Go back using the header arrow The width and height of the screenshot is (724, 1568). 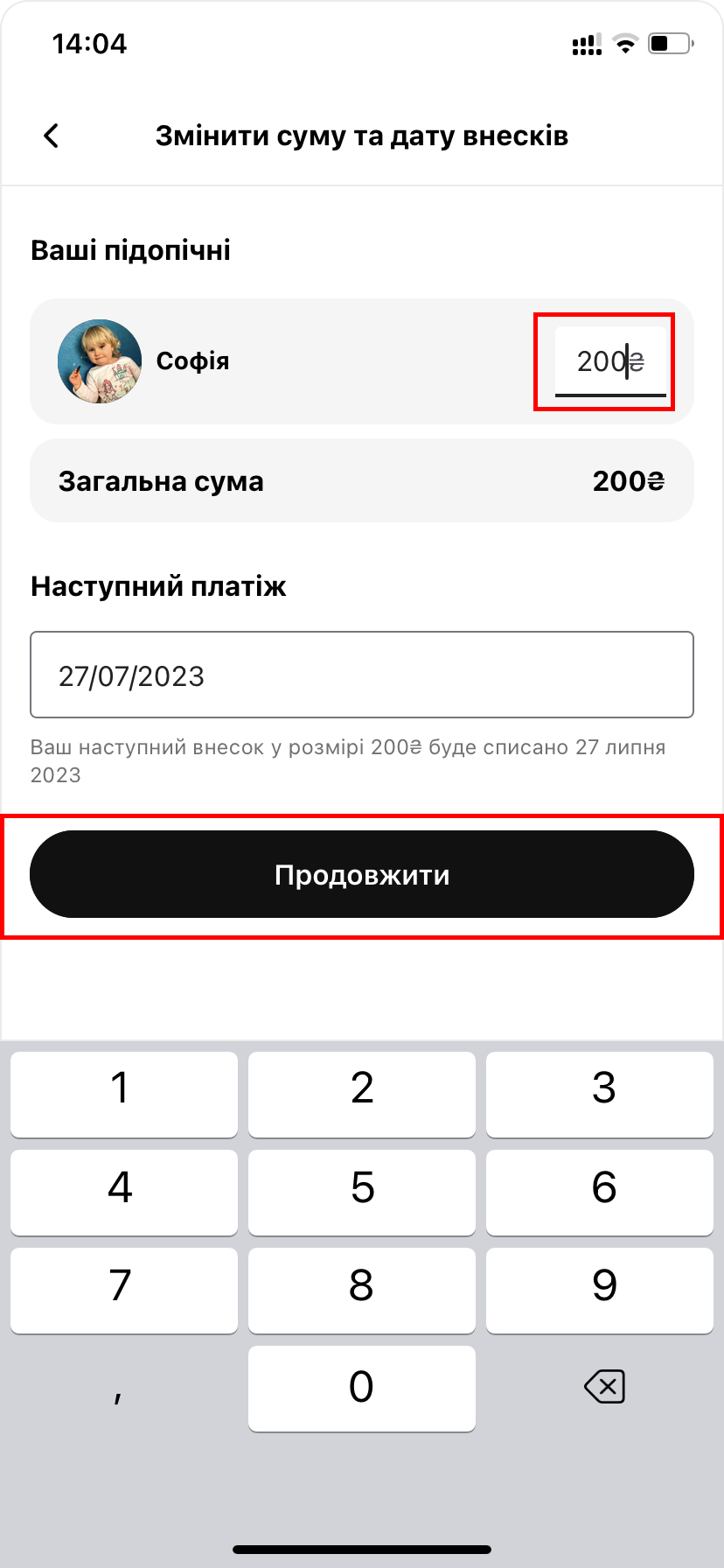click(52, 136)
